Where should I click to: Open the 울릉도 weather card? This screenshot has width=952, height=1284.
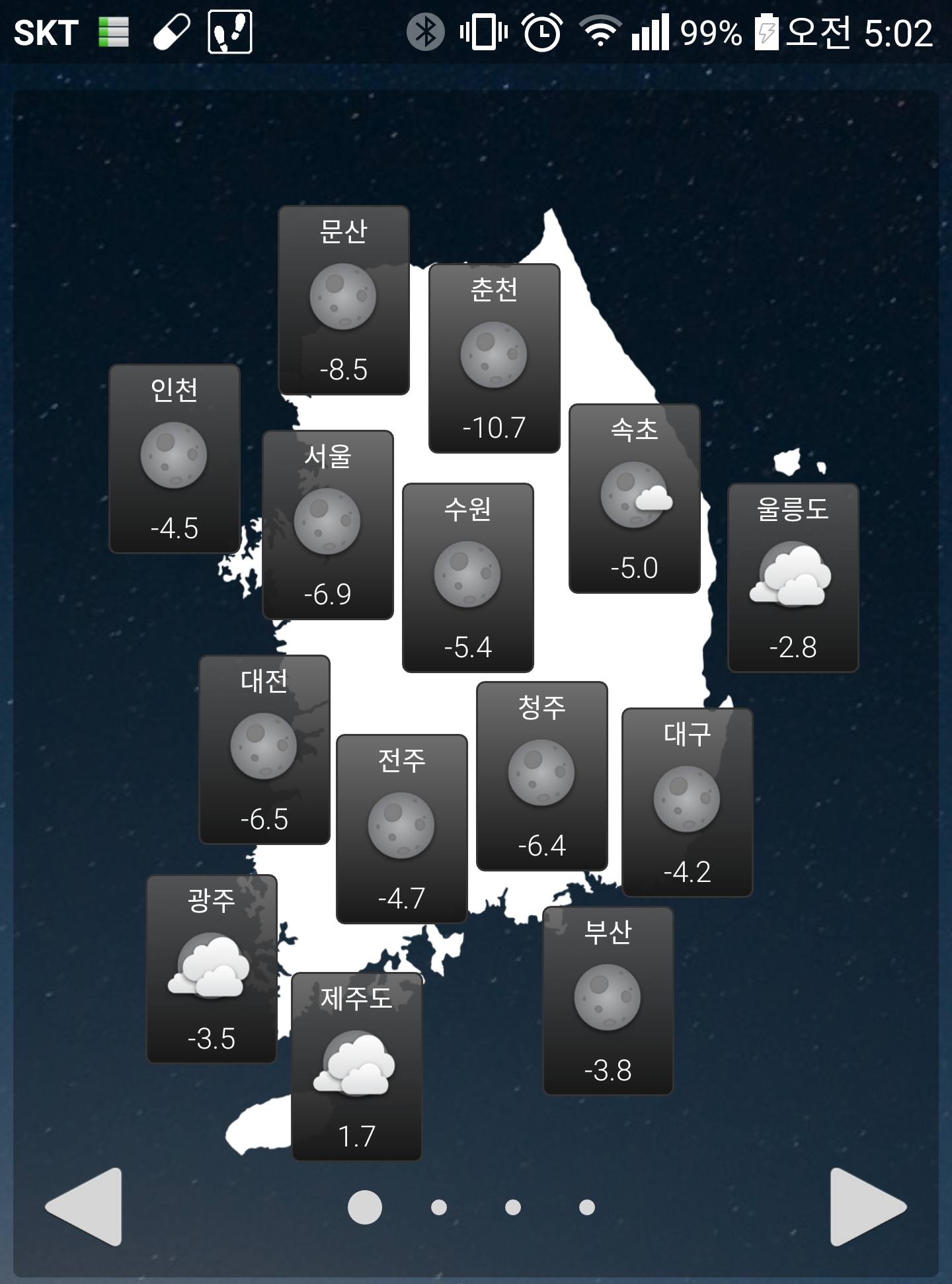tap(793, 578)
